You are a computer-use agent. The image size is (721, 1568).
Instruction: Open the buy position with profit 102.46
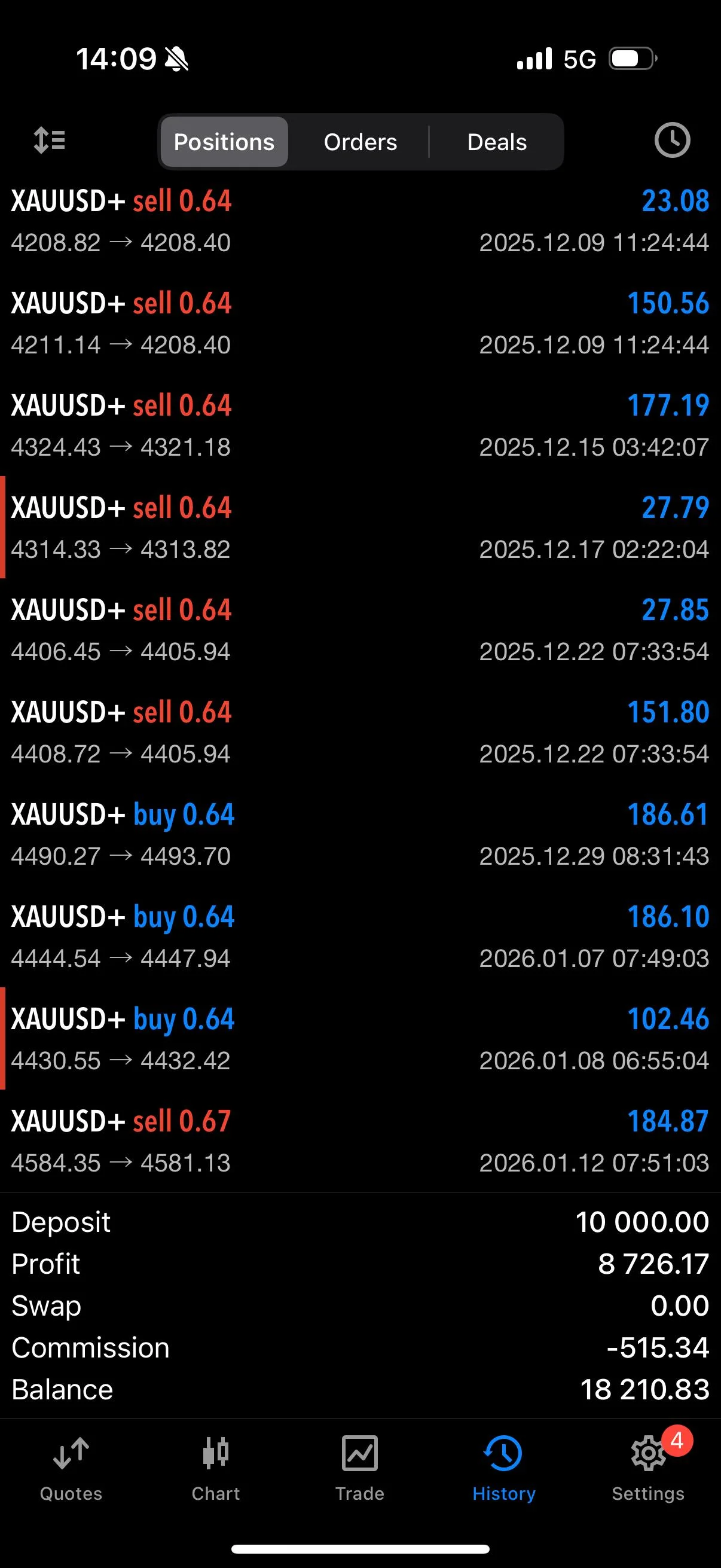tap(360, 1038)
